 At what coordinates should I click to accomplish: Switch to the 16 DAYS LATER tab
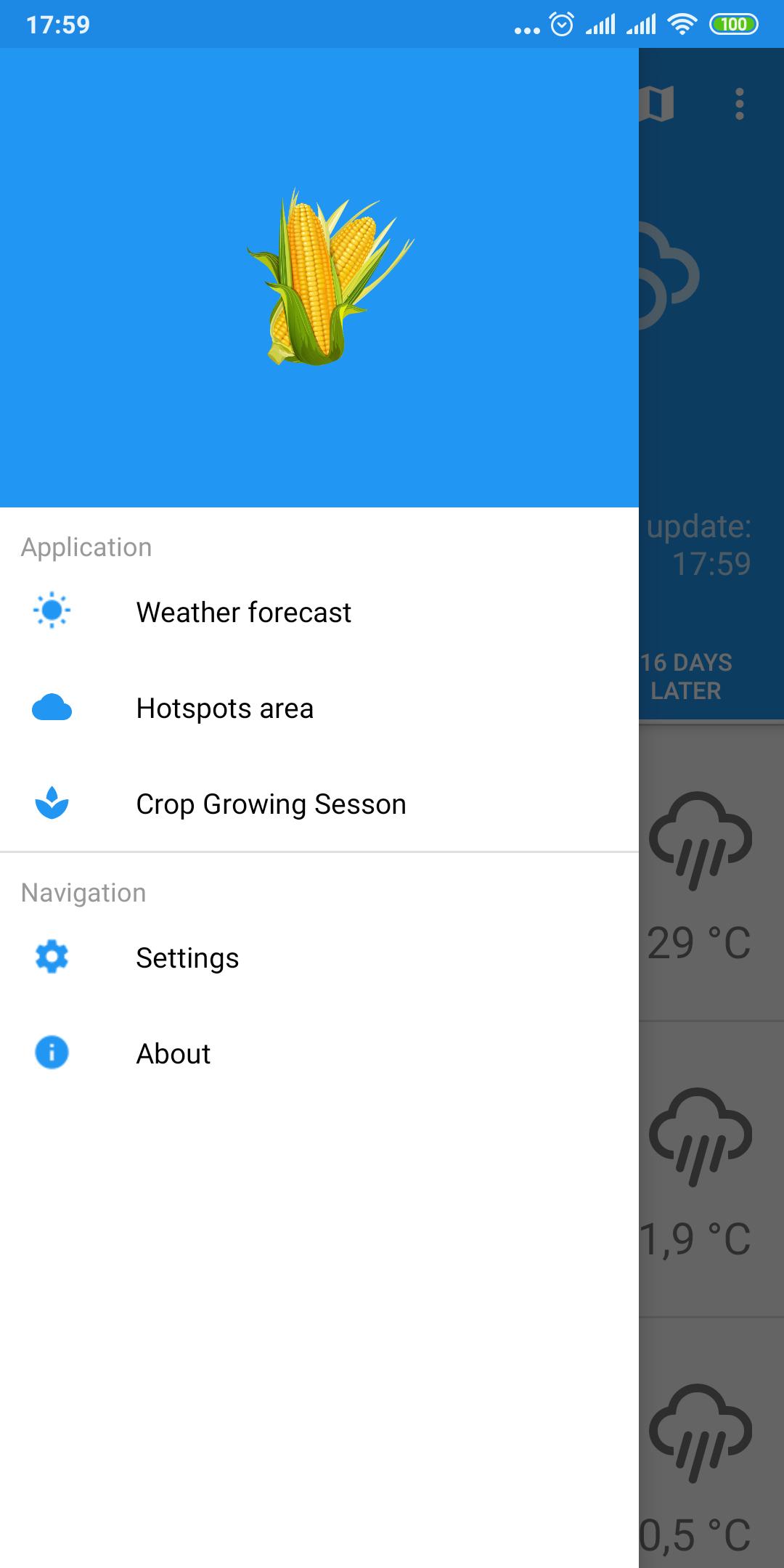(687, 676)
